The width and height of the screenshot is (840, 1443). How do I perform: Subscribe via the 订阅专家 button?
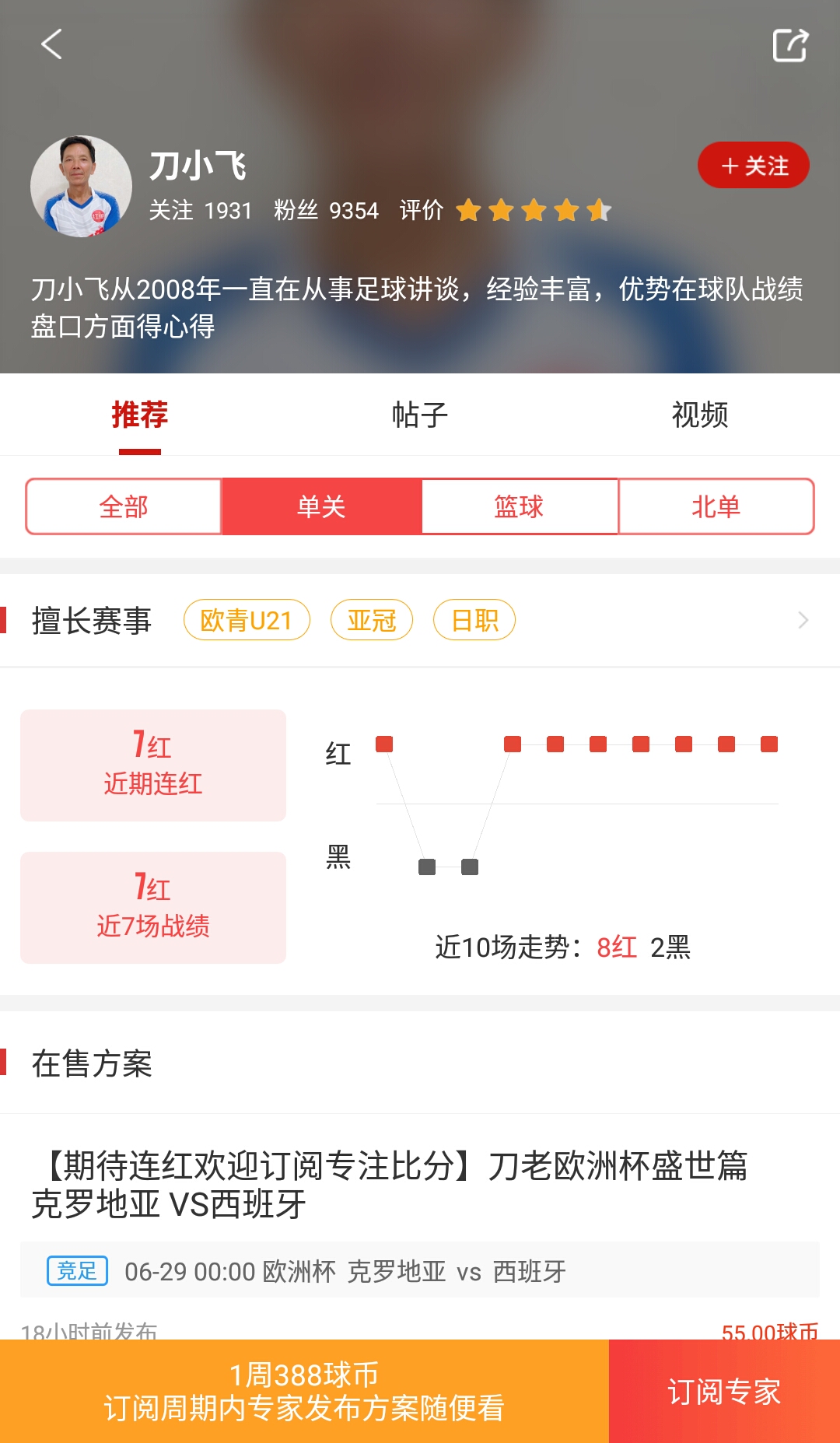coord(724,1391)
